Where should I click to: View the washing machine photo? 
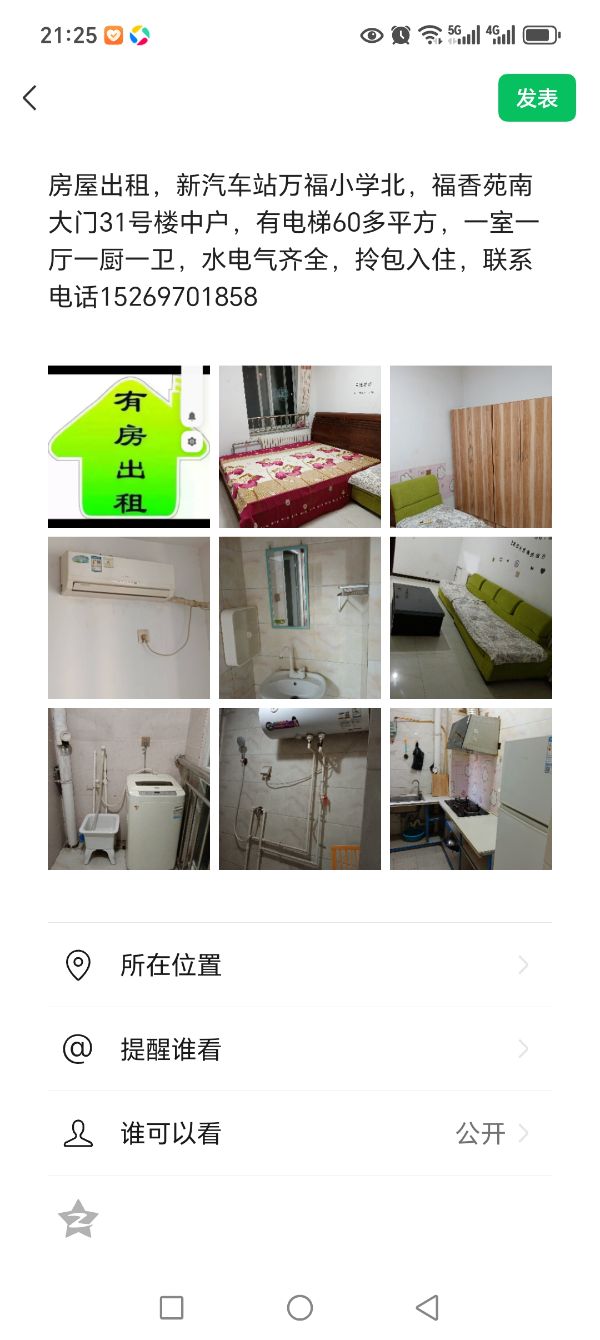[x=129, y=789]
